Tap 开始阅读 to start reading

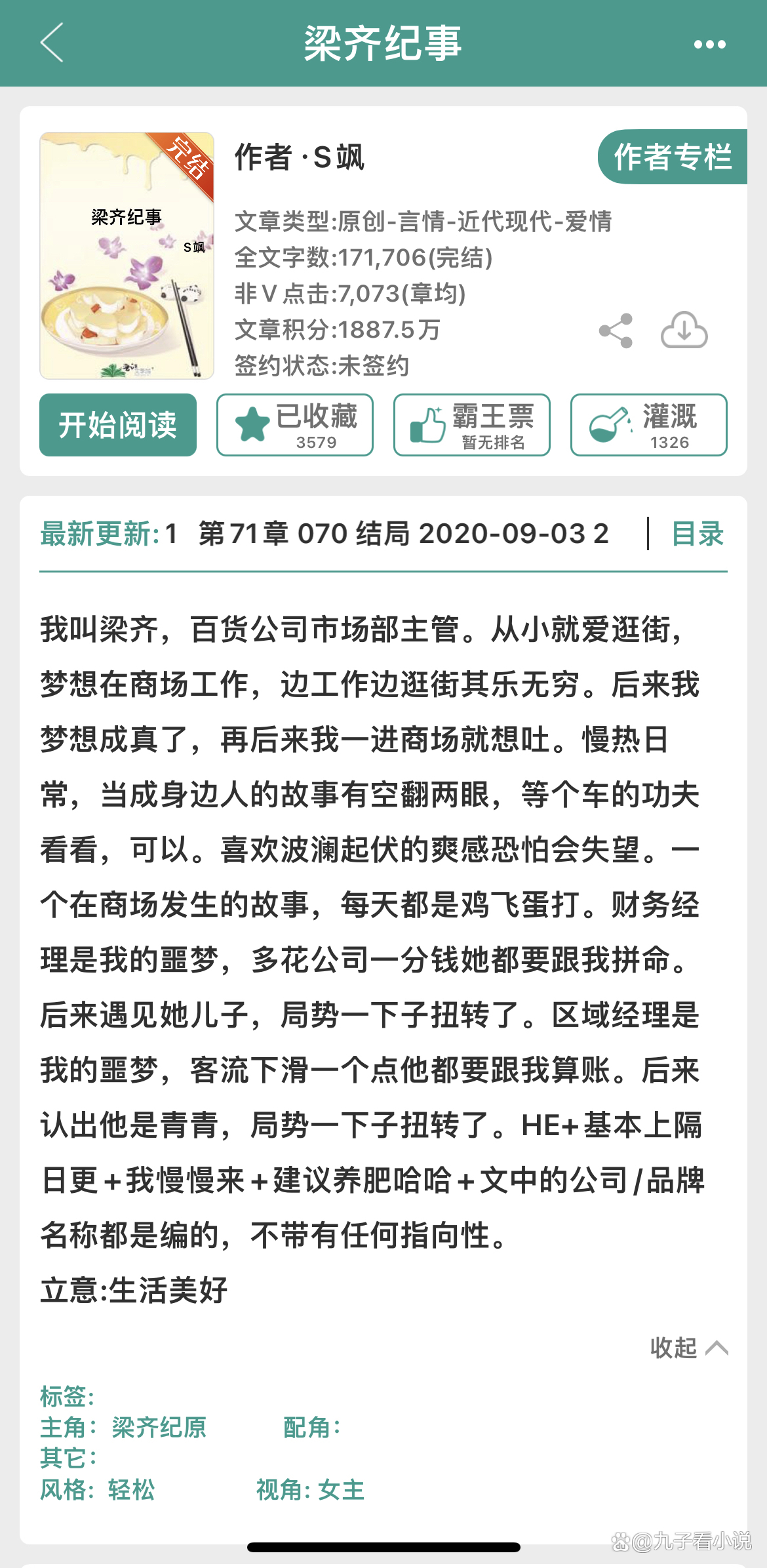[x=118, y=425]
